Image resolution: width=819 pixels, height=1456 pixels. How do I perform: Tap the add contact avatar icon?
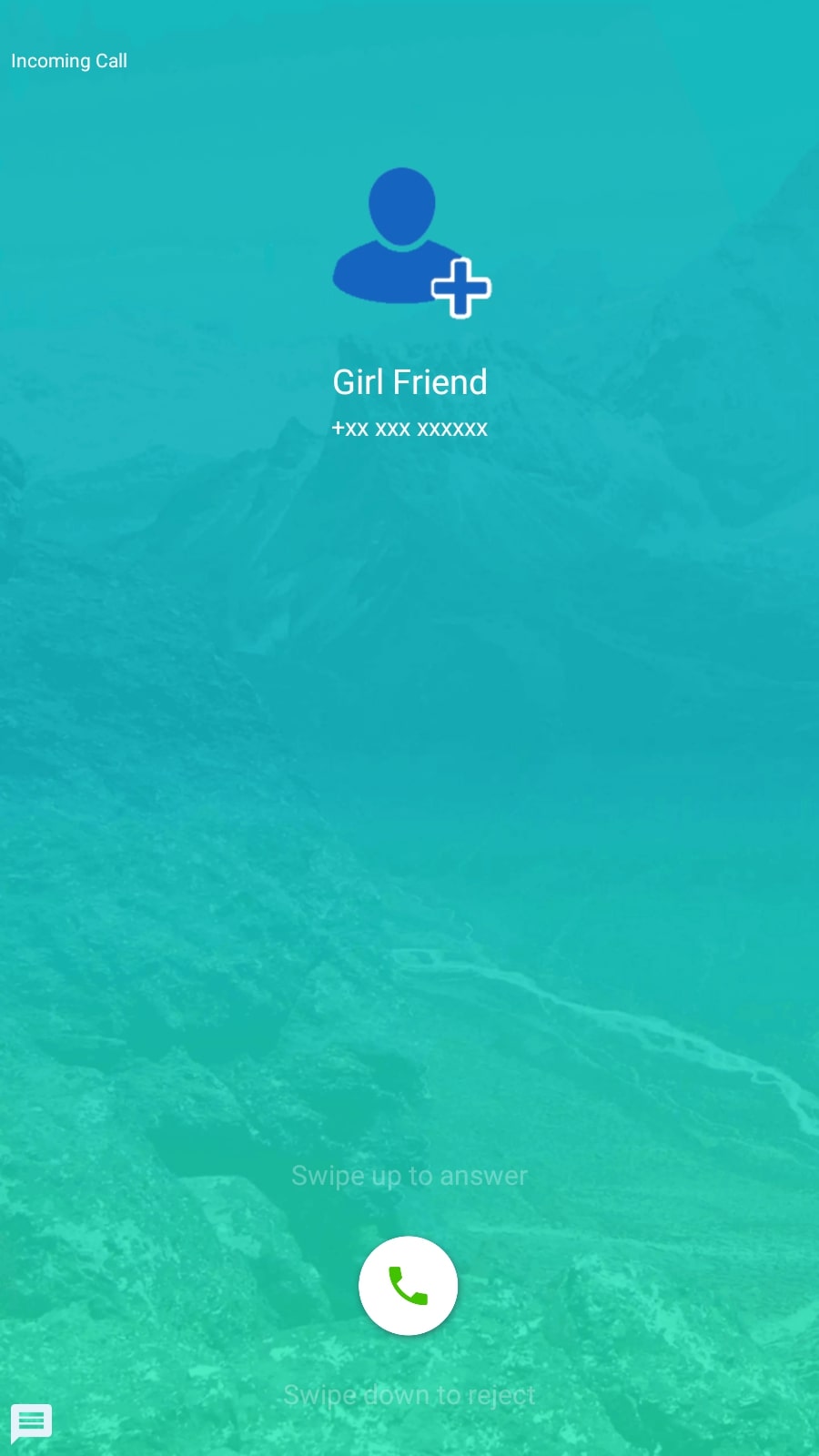[x=411, y=242]
